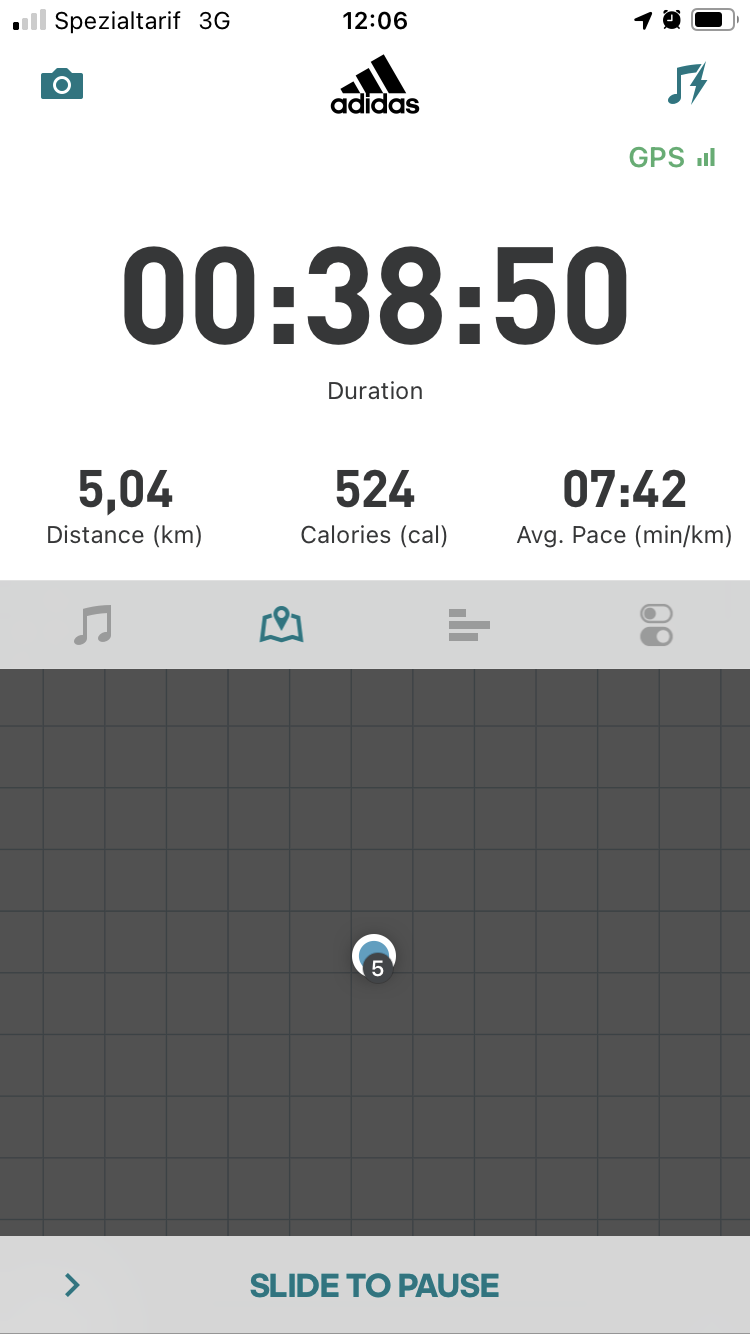Open the camera to take a photo
Viewport: 750px width, 1334px height.
point(61,84)
